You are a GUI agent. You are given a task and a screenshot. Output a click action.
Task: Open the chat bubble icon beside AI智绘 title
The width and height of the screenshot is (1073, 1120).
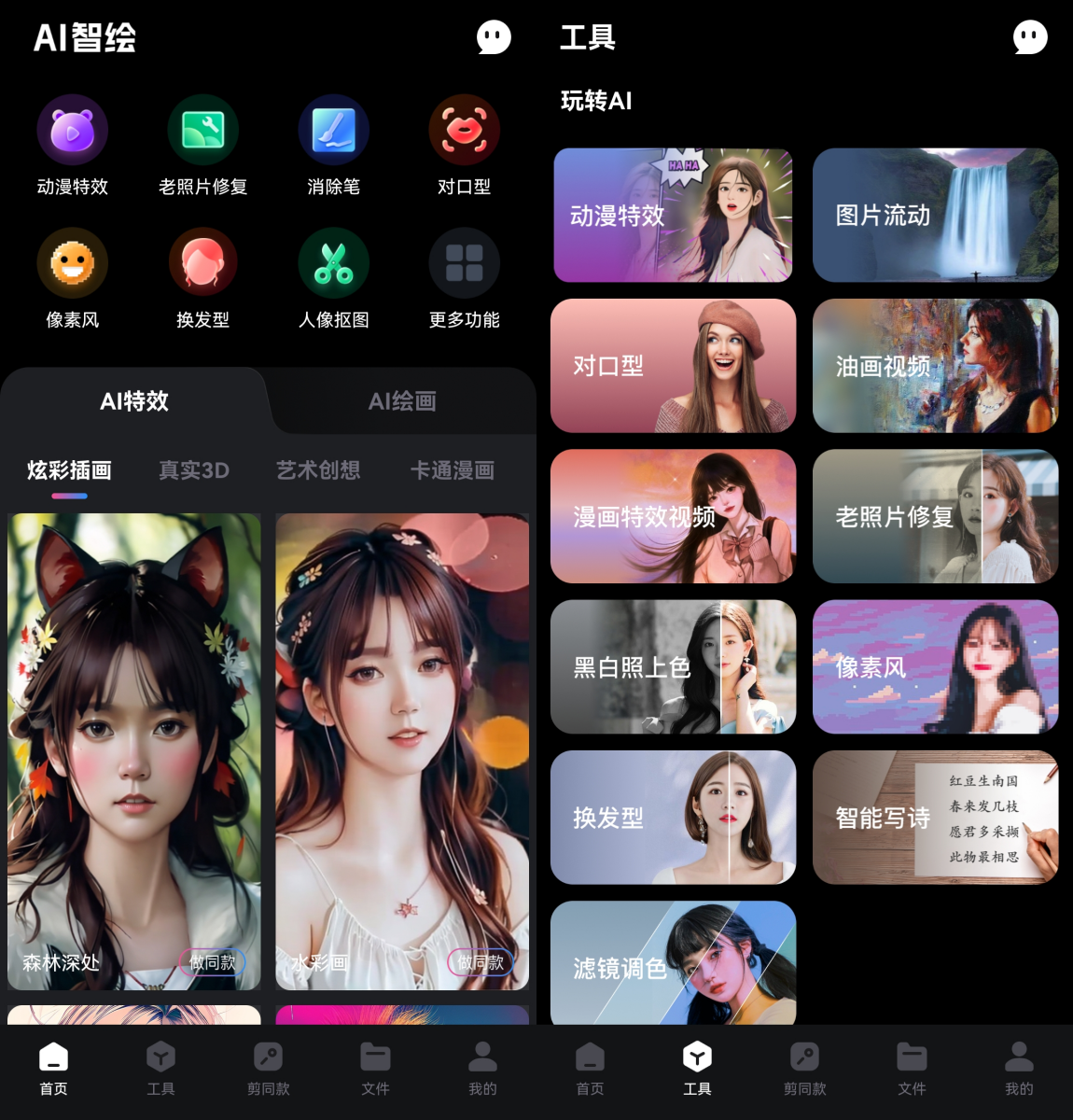click(494, 37)
